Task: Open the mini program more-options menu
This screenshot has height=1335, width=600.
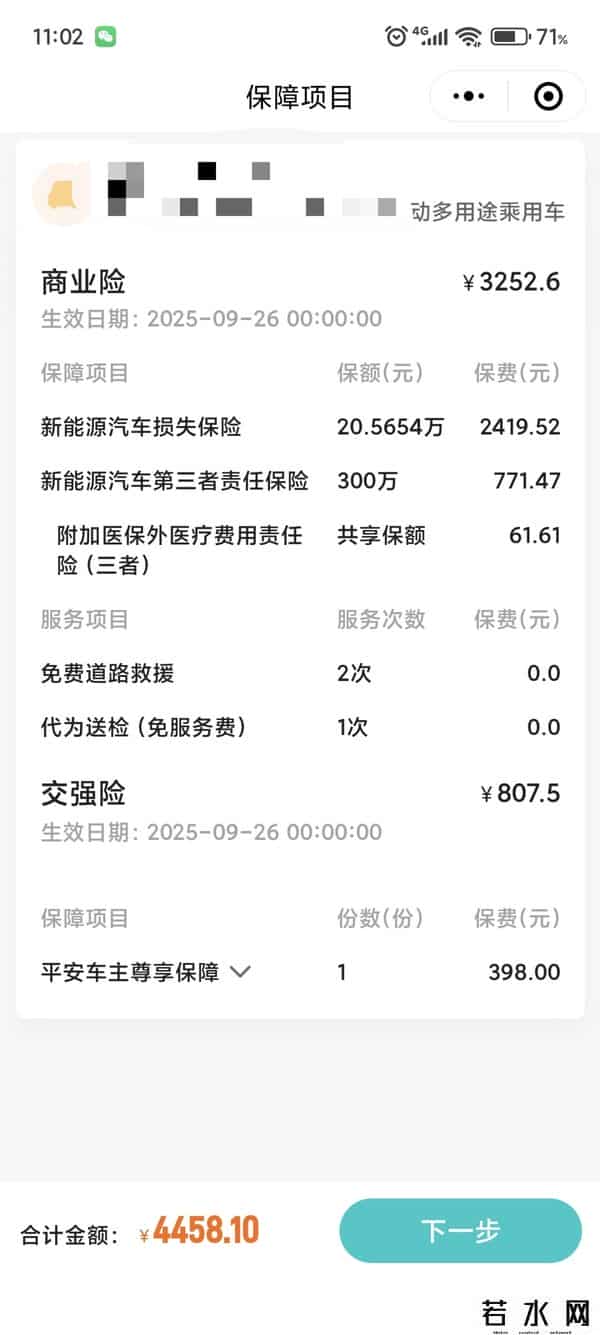Action: (469, 97)
